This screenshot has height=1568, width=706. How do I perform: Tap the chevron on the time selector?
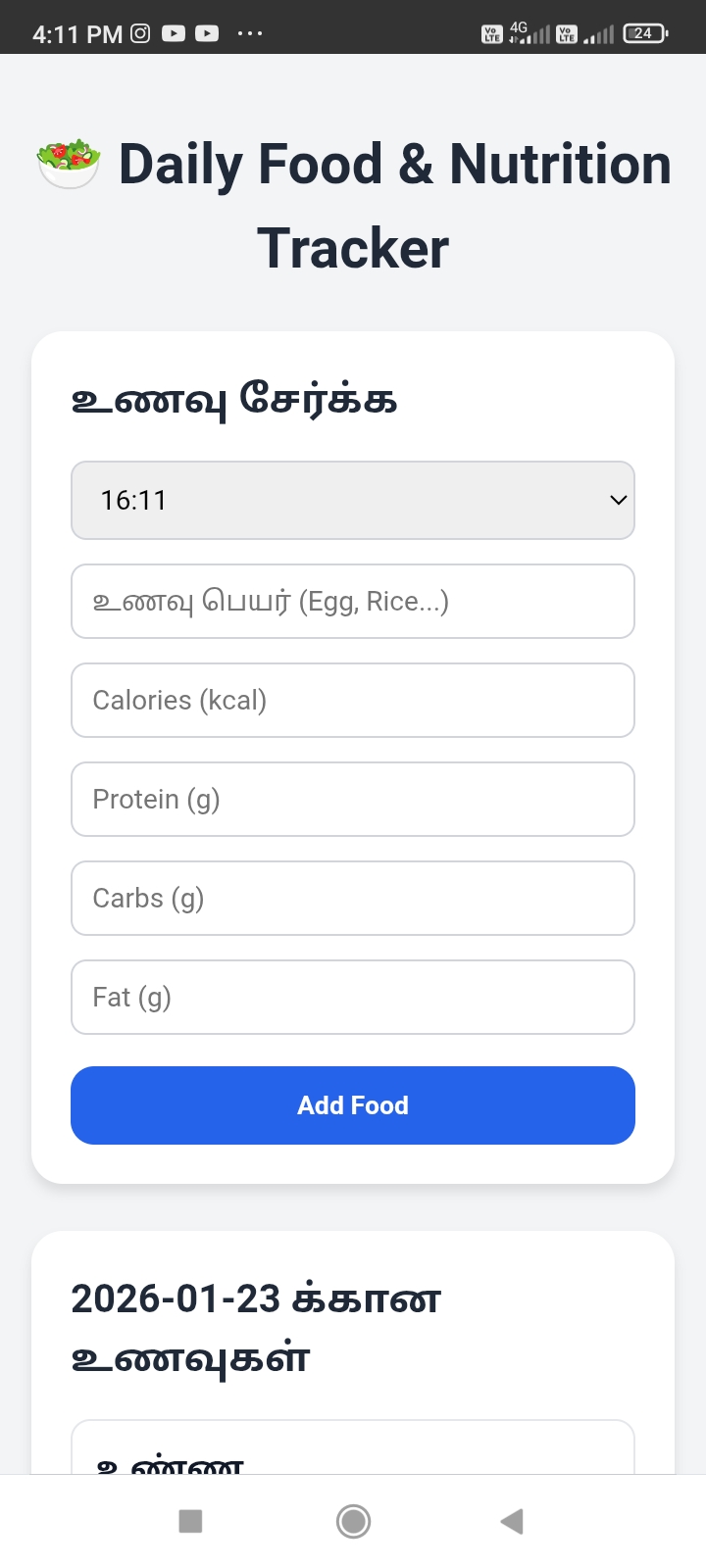coord(618,500)
